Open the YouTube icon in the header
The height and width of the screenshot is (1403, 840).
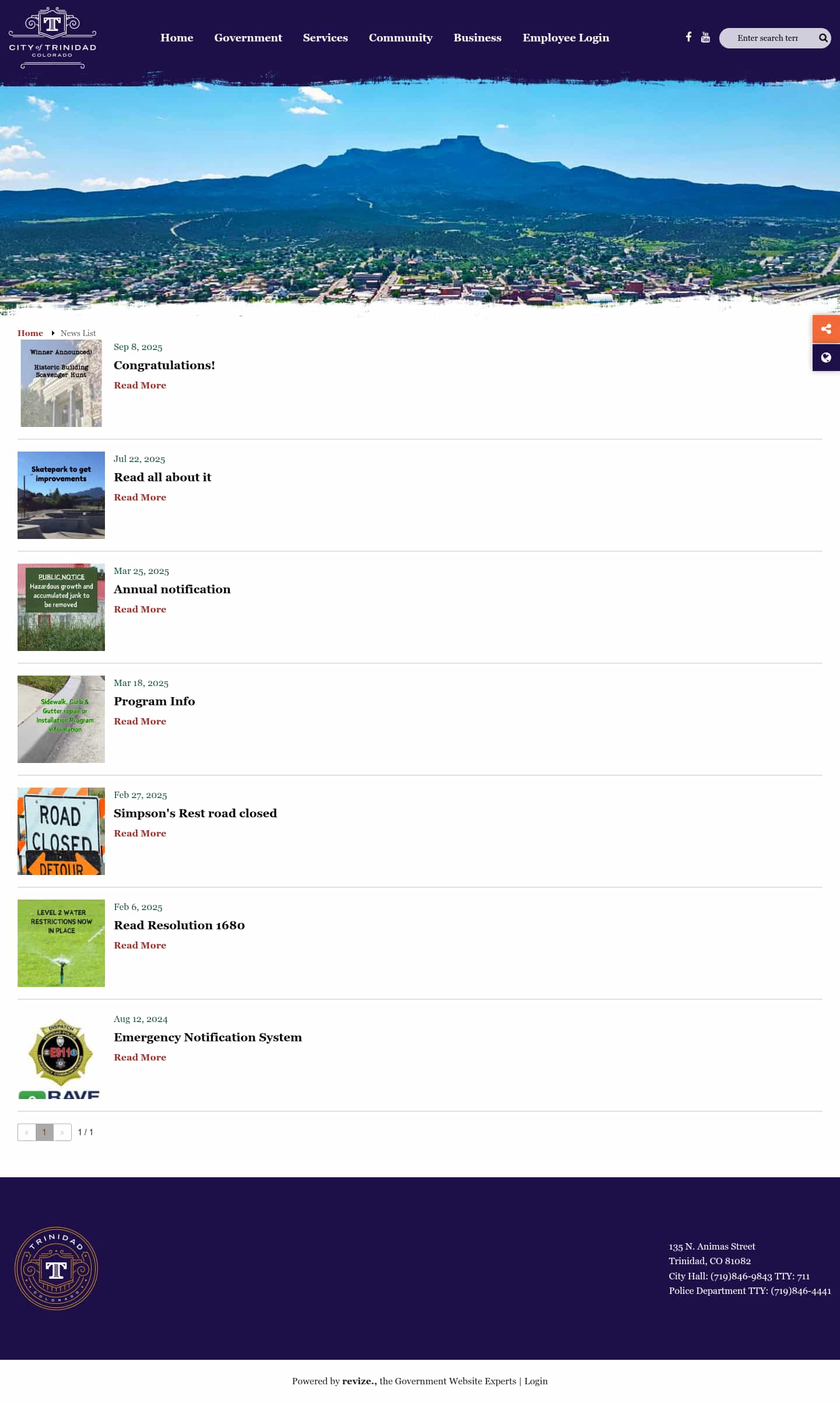click(x=705, y=38)
